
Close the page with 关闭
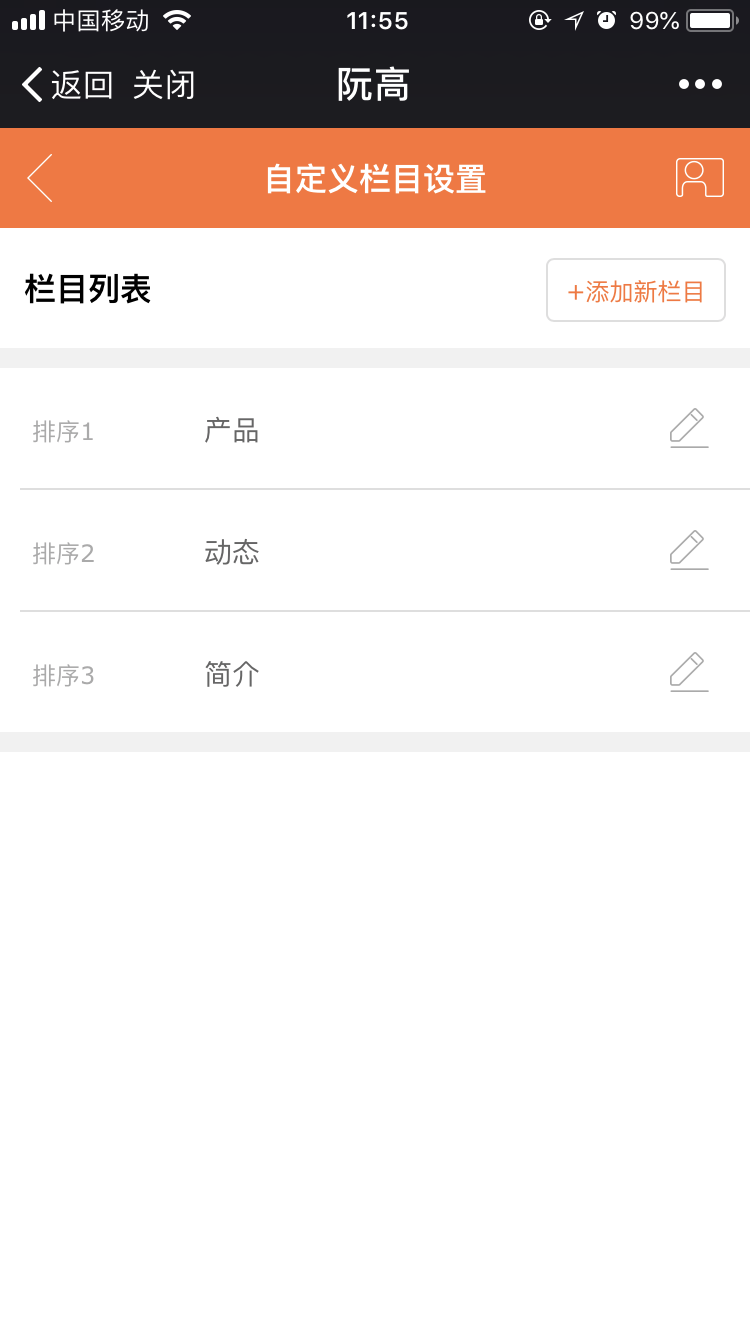point(164,85)
